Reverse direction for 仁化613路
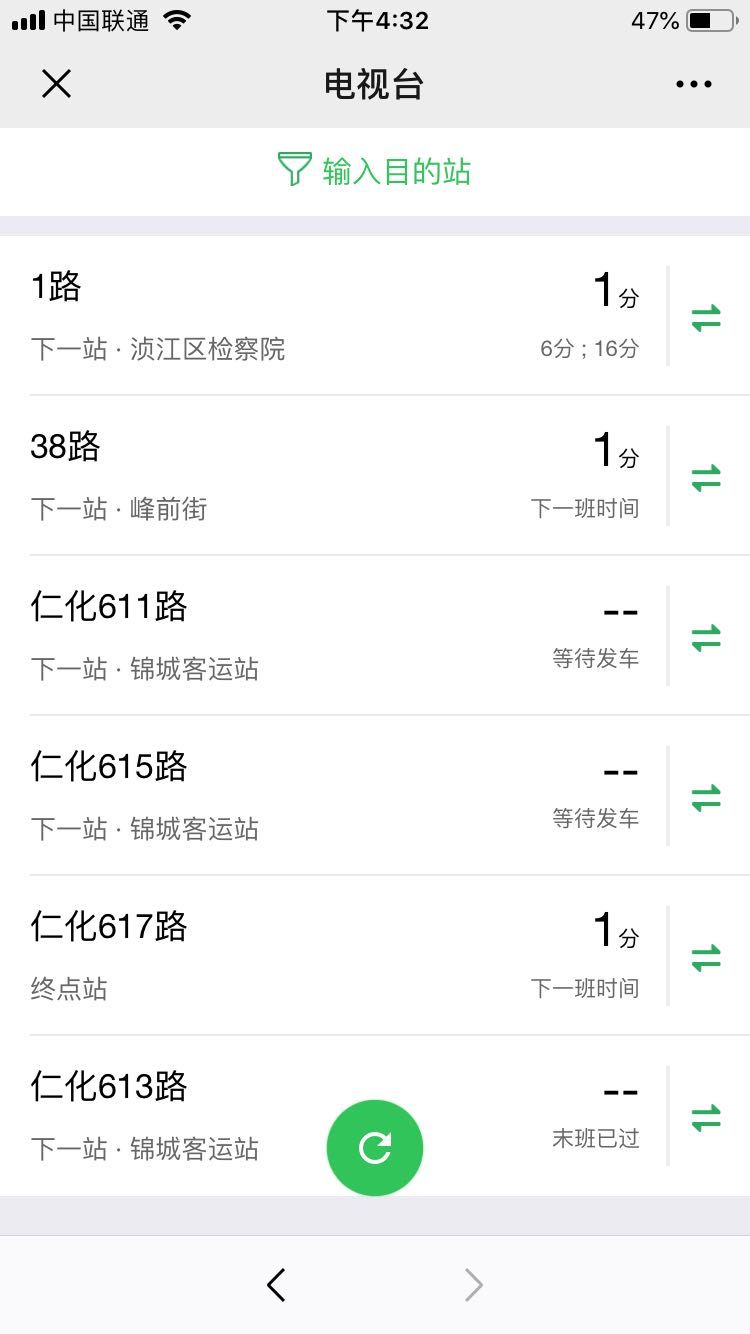Image resolution: width=750 pixels, height=1334 pixels. tap(706, 1118)
